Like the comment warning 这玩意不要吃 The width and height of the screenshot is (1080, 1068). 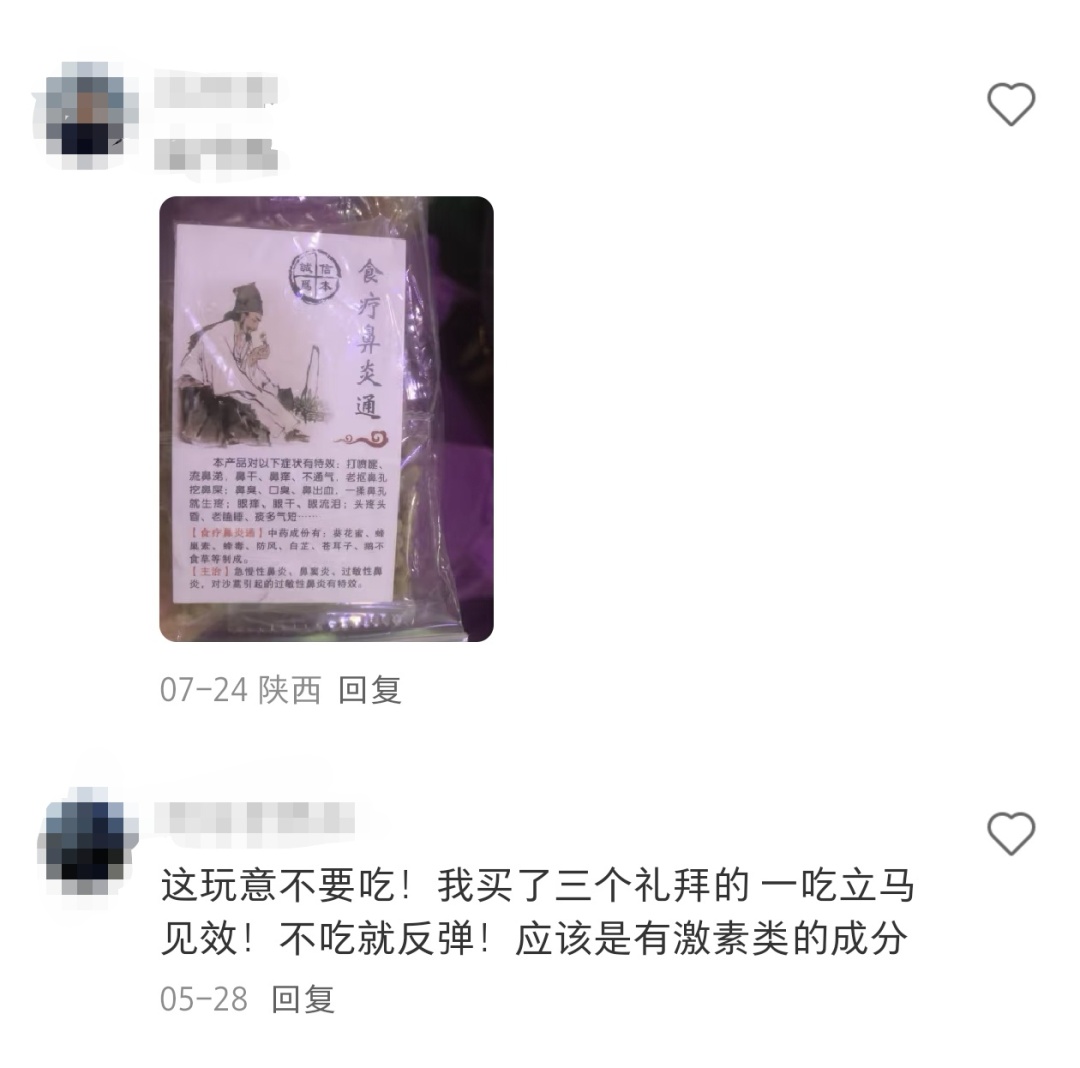point(1010,833)
